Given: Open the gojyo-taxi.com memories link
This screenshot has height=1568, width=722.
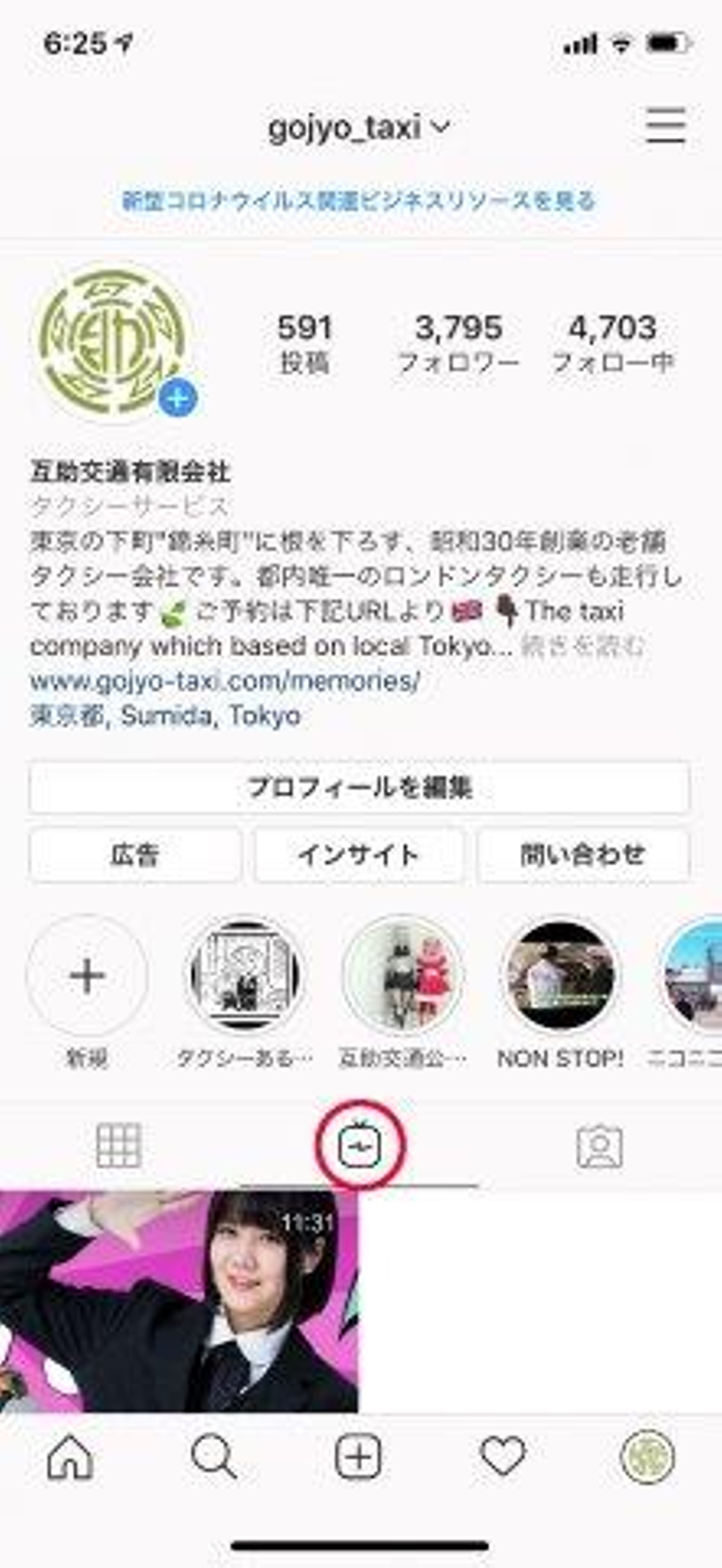Looking at the screenshot, I should click(225, 681).
